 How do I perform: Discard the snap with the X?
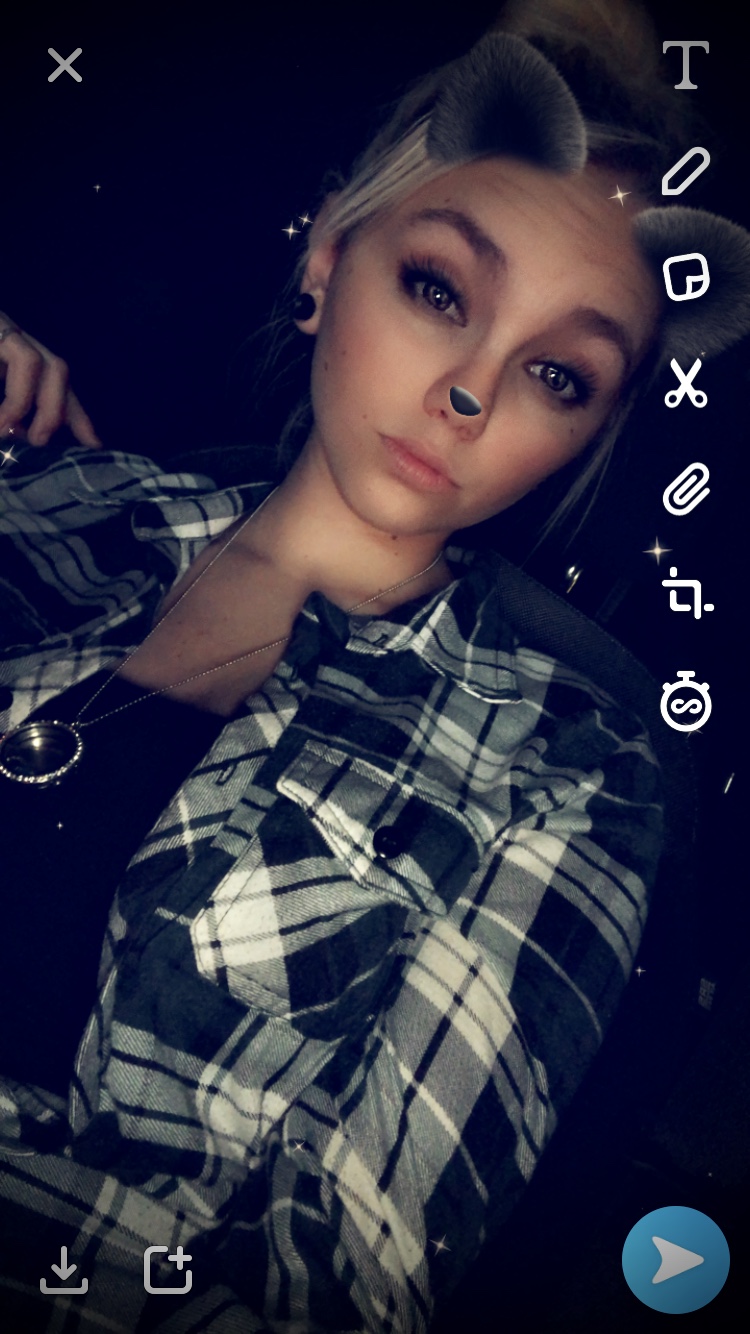tap(65, 66)
